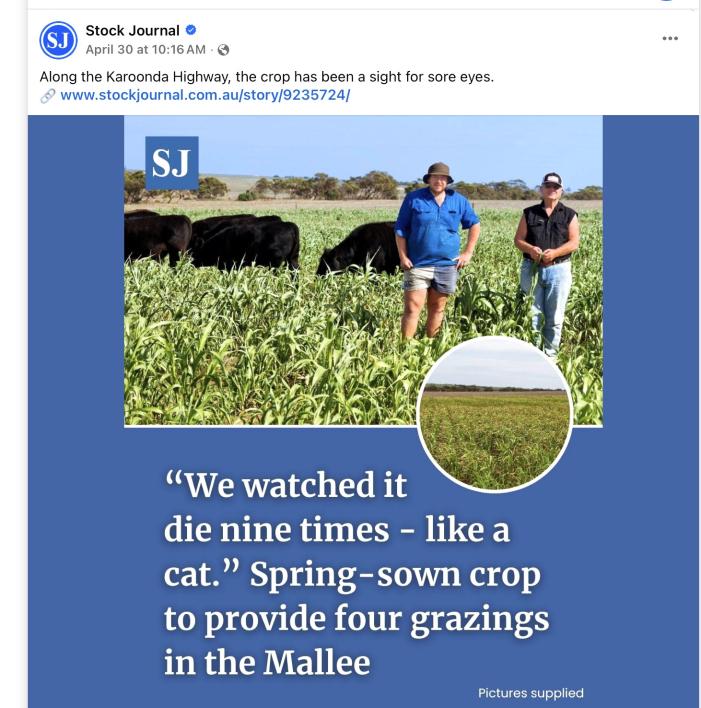Open the stockjournal.com.au story link
The width and height of the screenshot is (701, 708).
click(x=205, y=95)
